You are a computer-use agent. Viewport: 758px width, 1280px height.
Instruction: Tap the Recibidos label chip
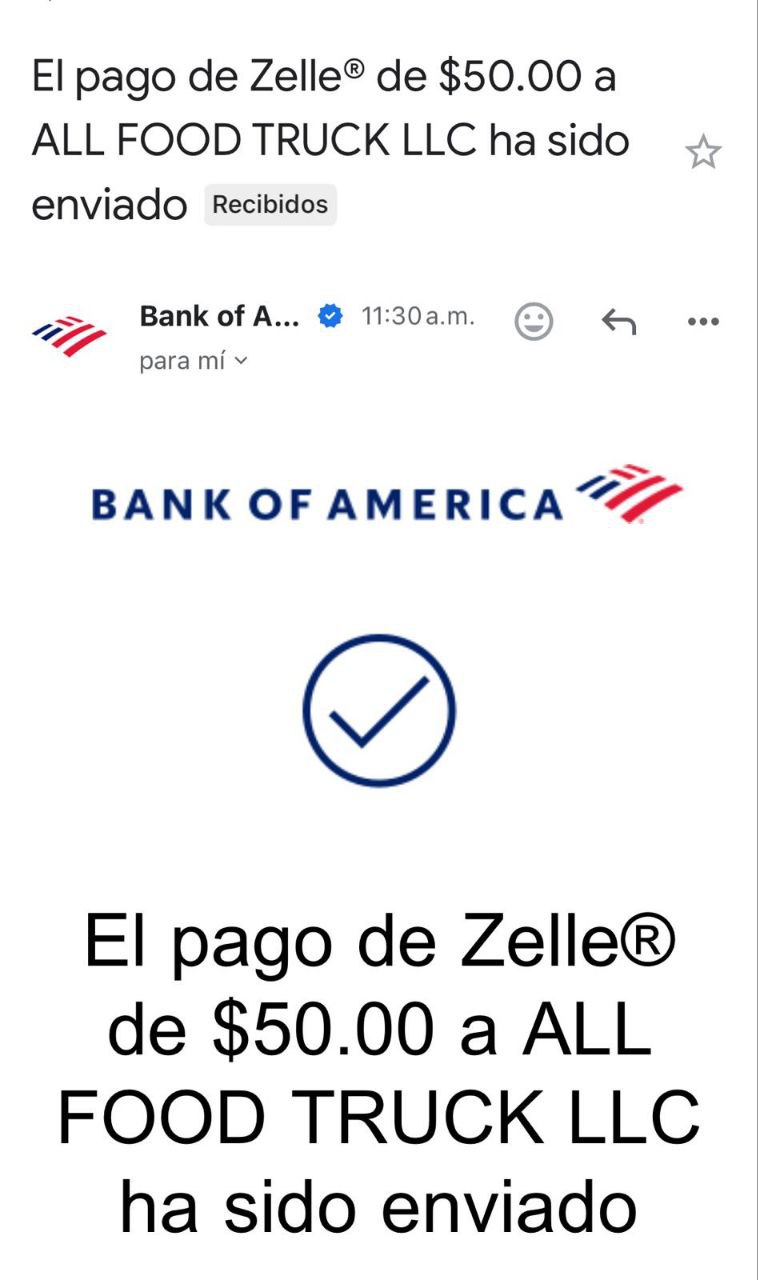pos(270,205)
